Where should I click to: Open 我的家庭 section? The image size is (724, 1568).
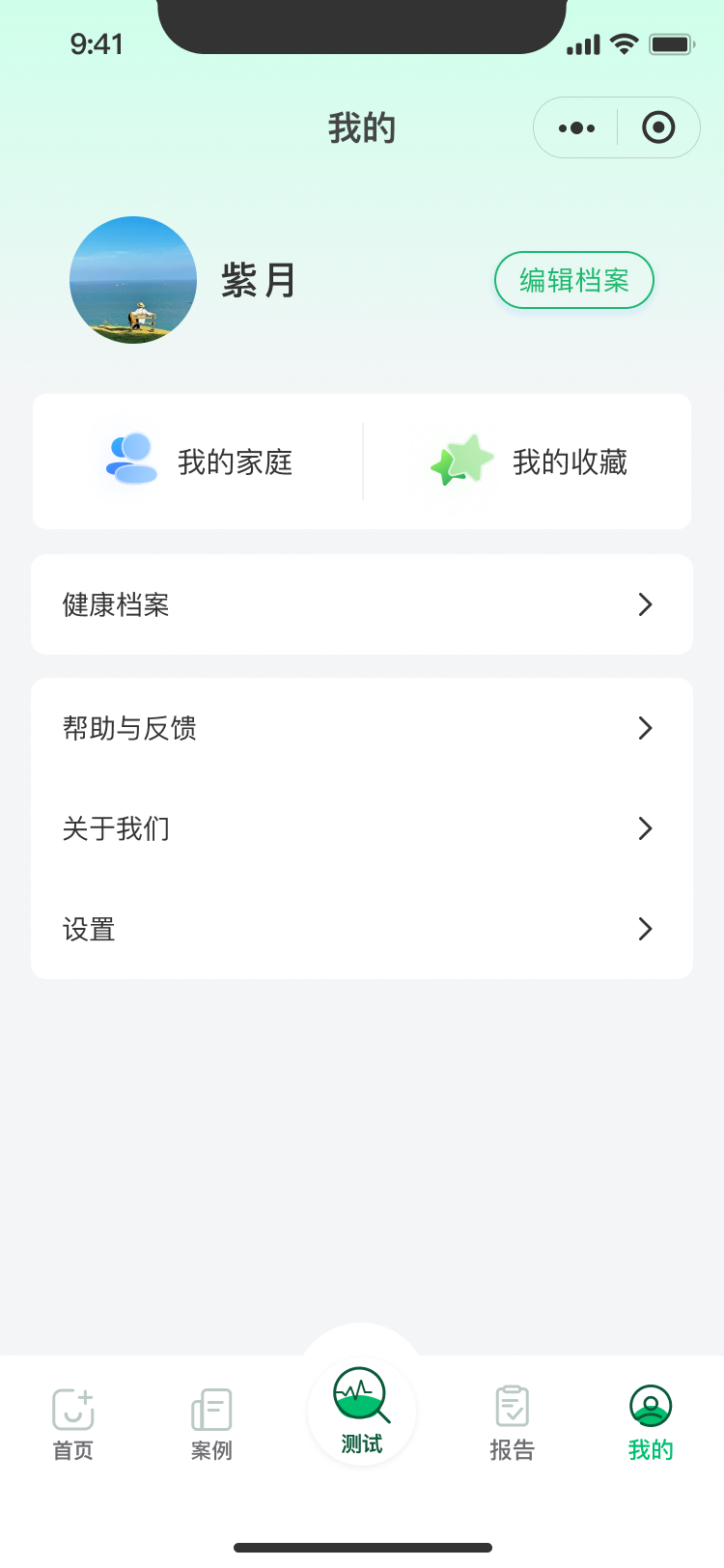(199, 462)
